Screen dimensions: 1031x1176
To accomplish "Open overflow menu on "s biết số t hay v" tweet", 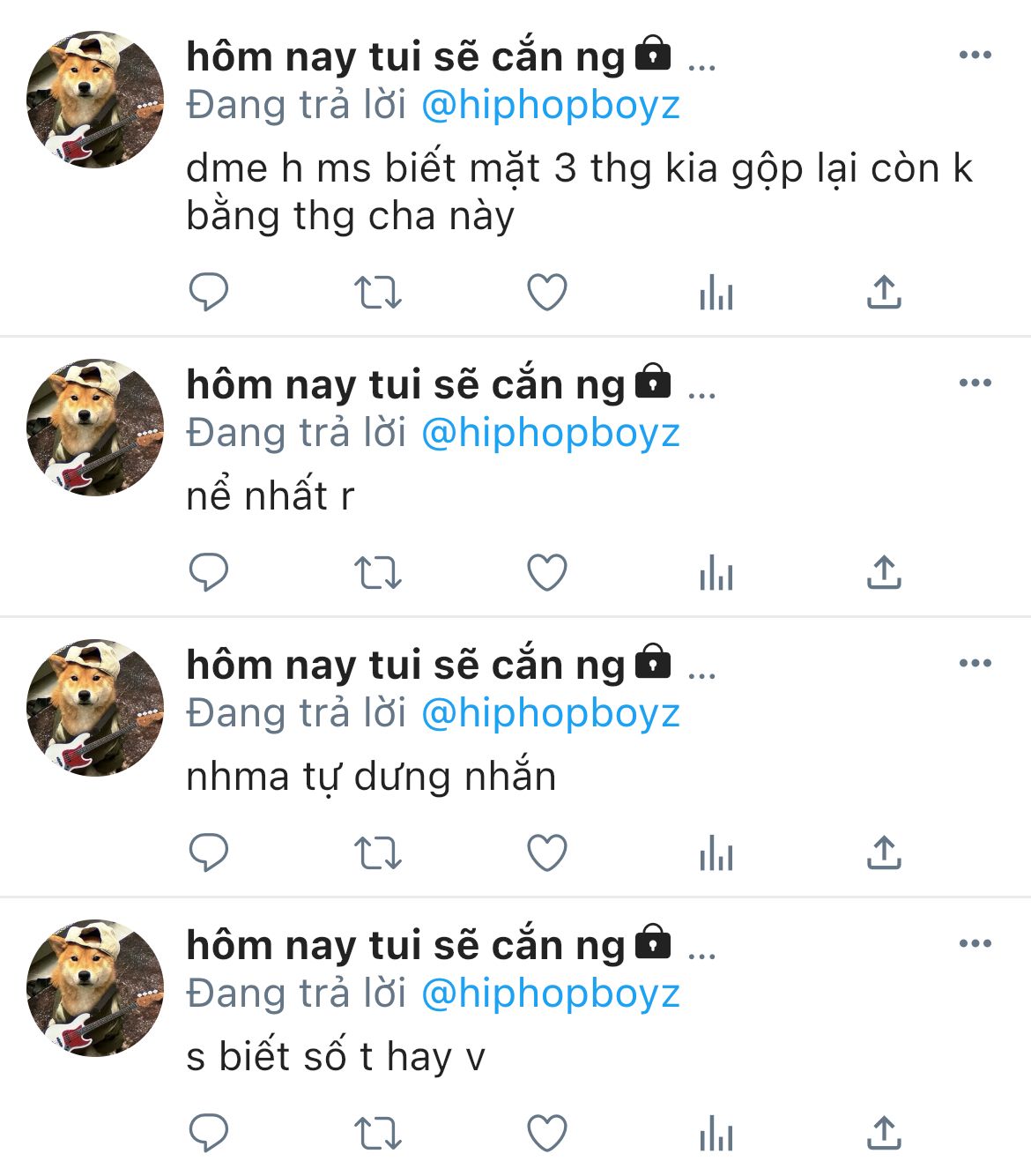I will tap(975, 943).
